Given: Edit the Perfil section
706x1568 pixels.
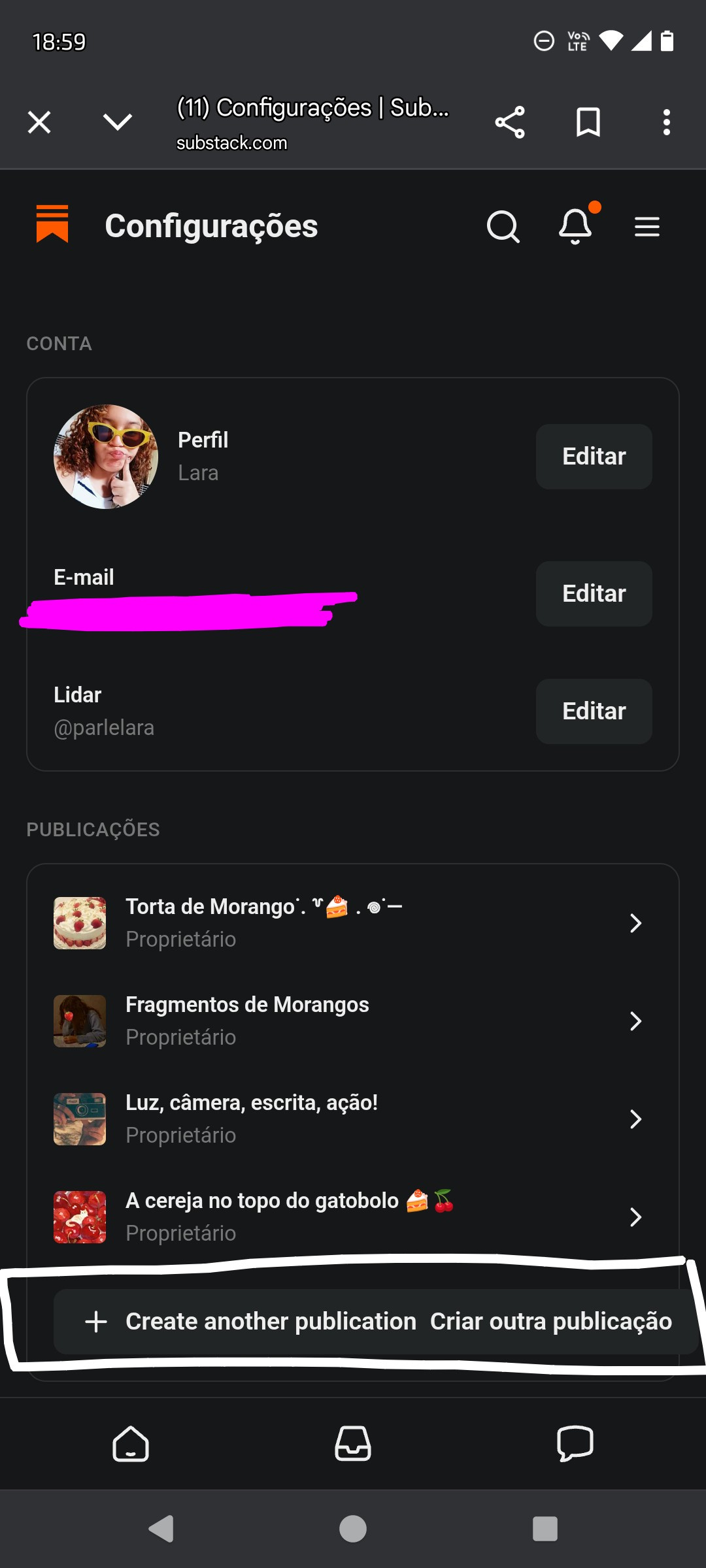Looking at the screenshot, I should [594, 457].
